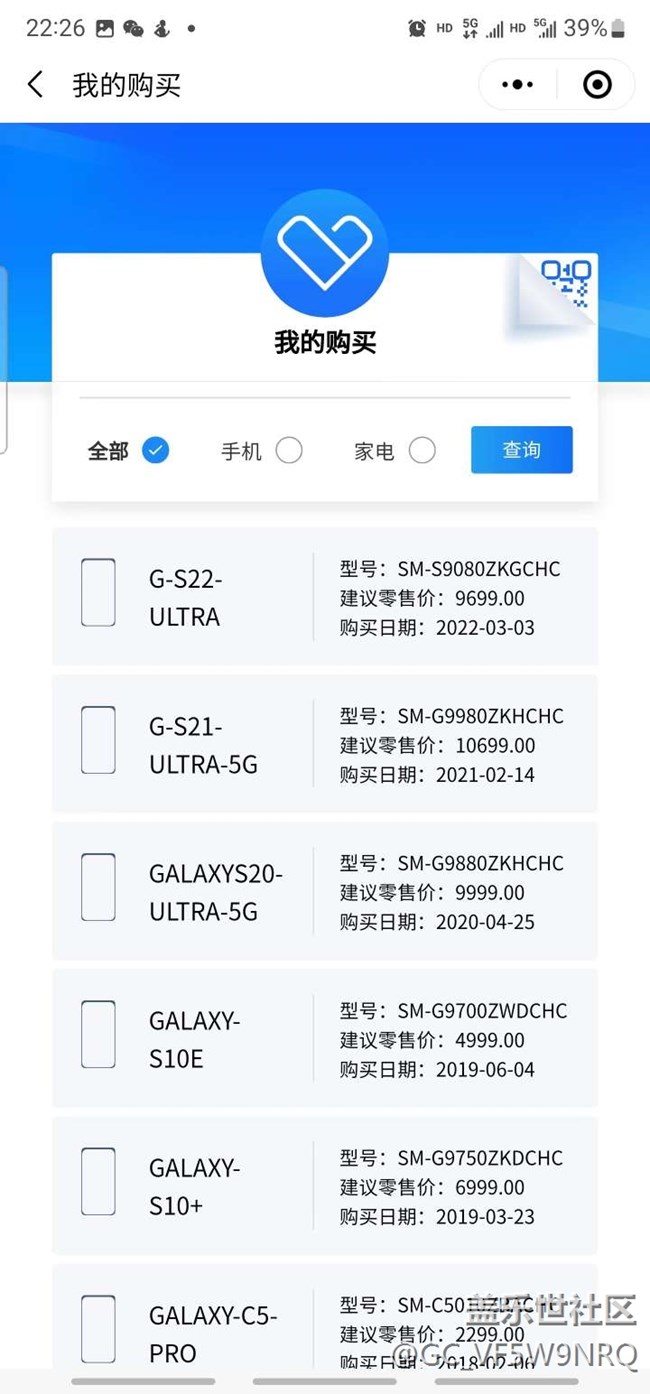
Task: Tap the 查询 button
Action: 522,450
